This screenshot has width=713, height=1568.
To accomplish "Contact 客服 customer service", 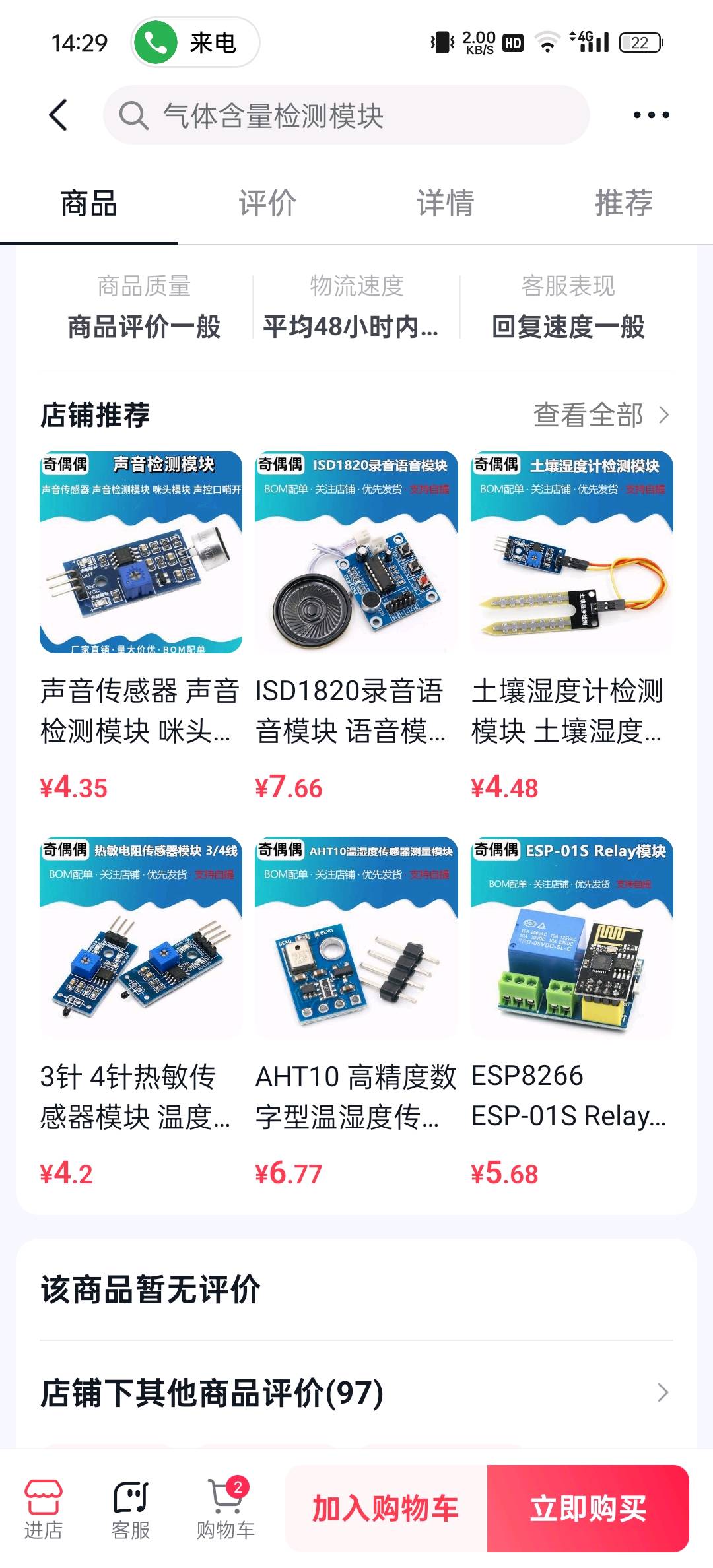I will 131,1509.
